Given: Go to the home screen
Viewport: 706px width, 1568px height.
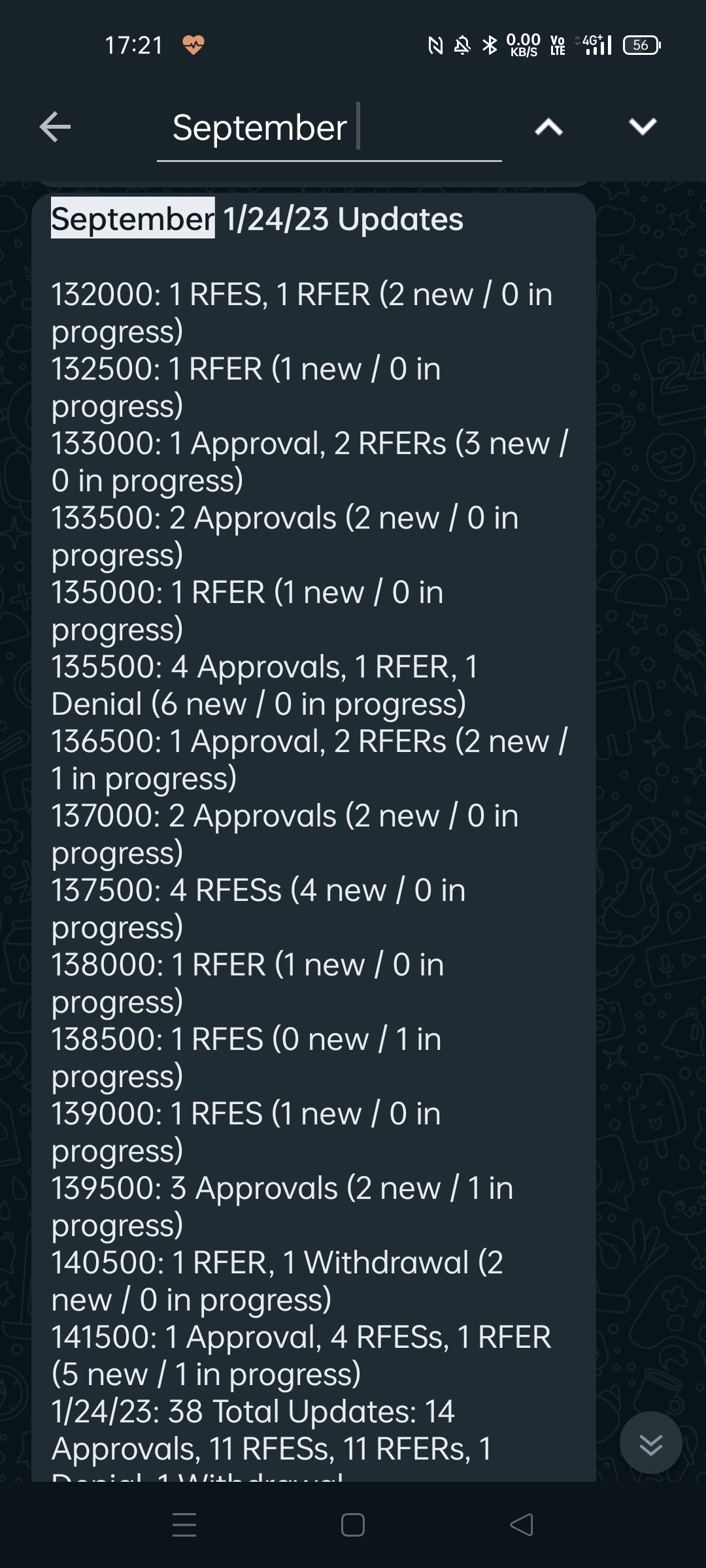Looking at the screenshot, I should tap(353, 1525).
